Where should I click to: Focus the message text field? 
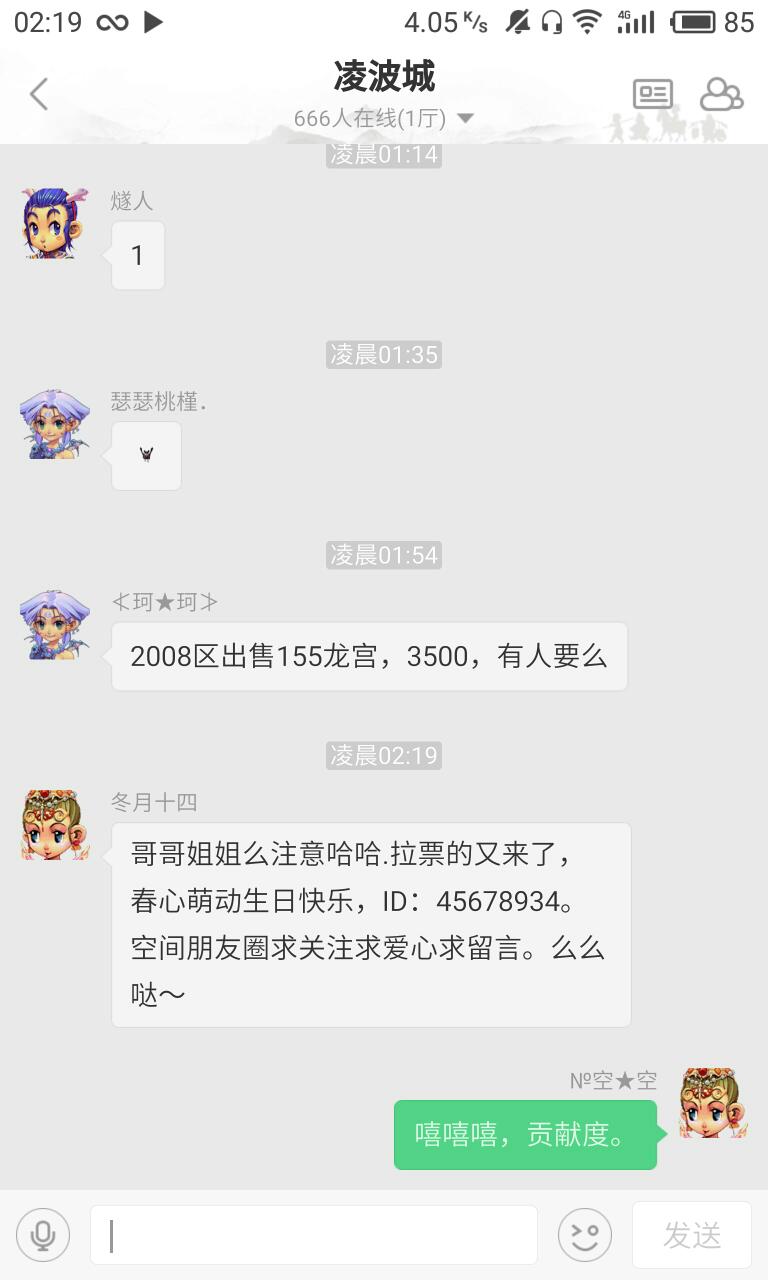314,1235
